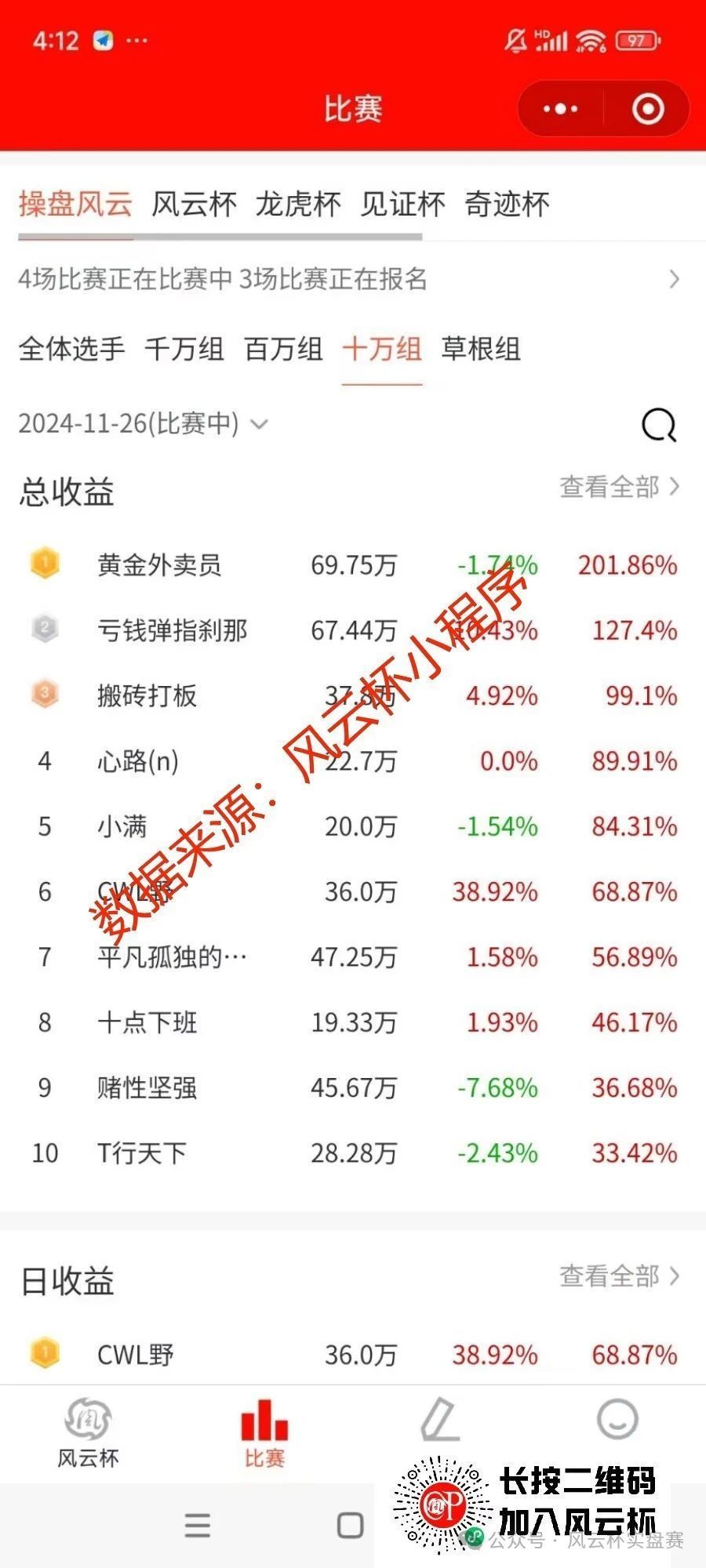The width and height of the screenshot is (706, 1568).
Task: Close the mini program with the circle button
Action: 648,109
